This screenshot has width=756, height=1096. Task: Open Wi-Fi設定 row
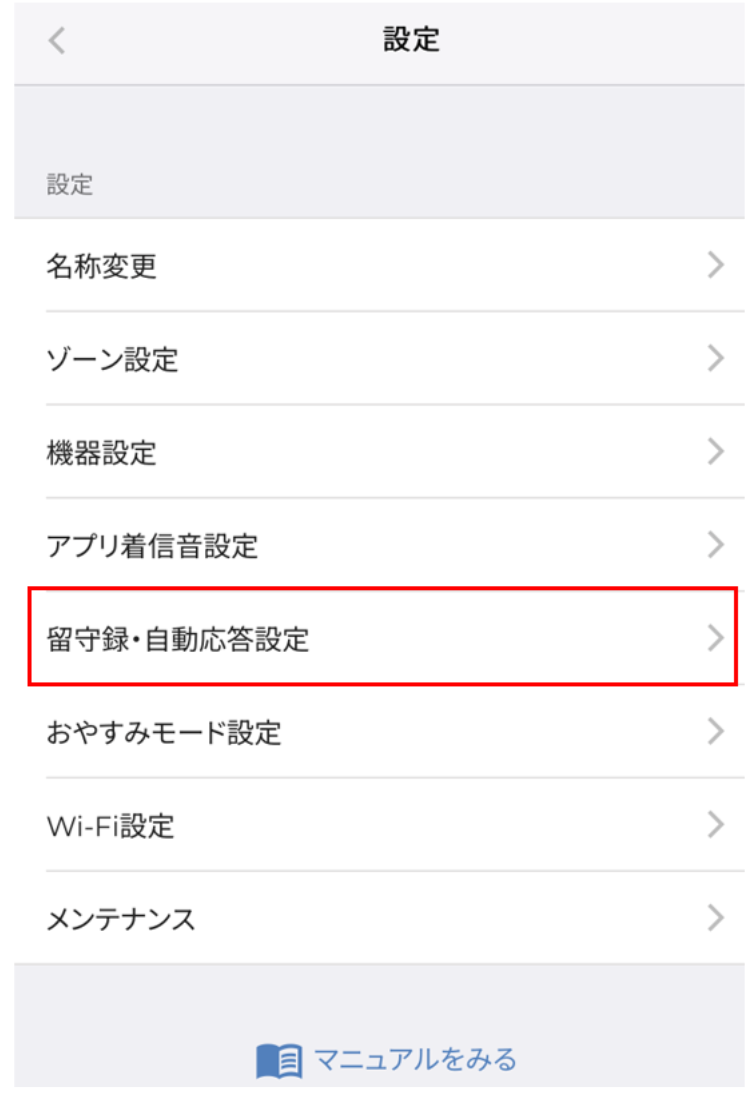pos(380,825)
